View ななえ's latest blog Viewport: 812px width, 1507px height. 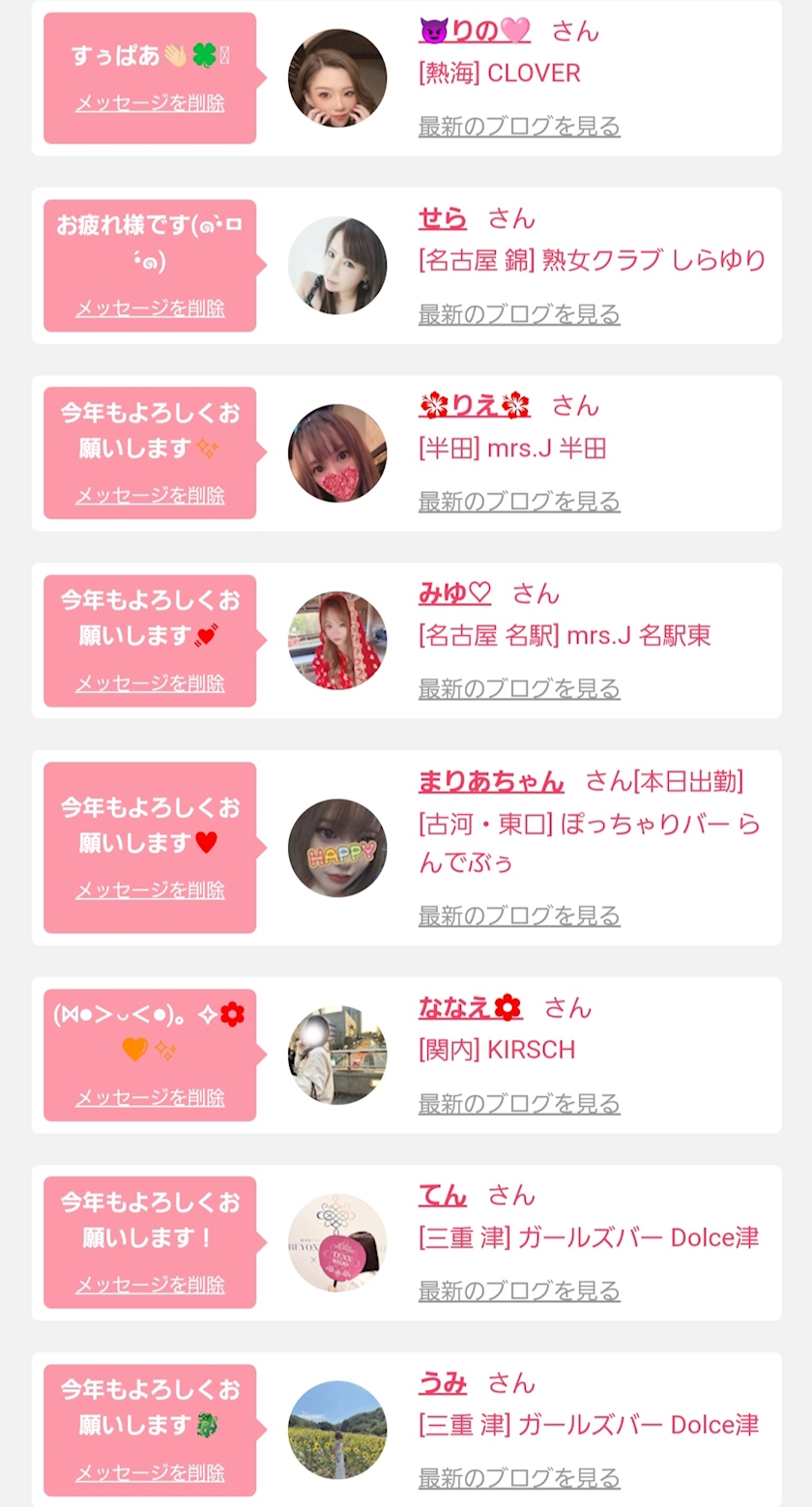click(x=519, y=1103)
